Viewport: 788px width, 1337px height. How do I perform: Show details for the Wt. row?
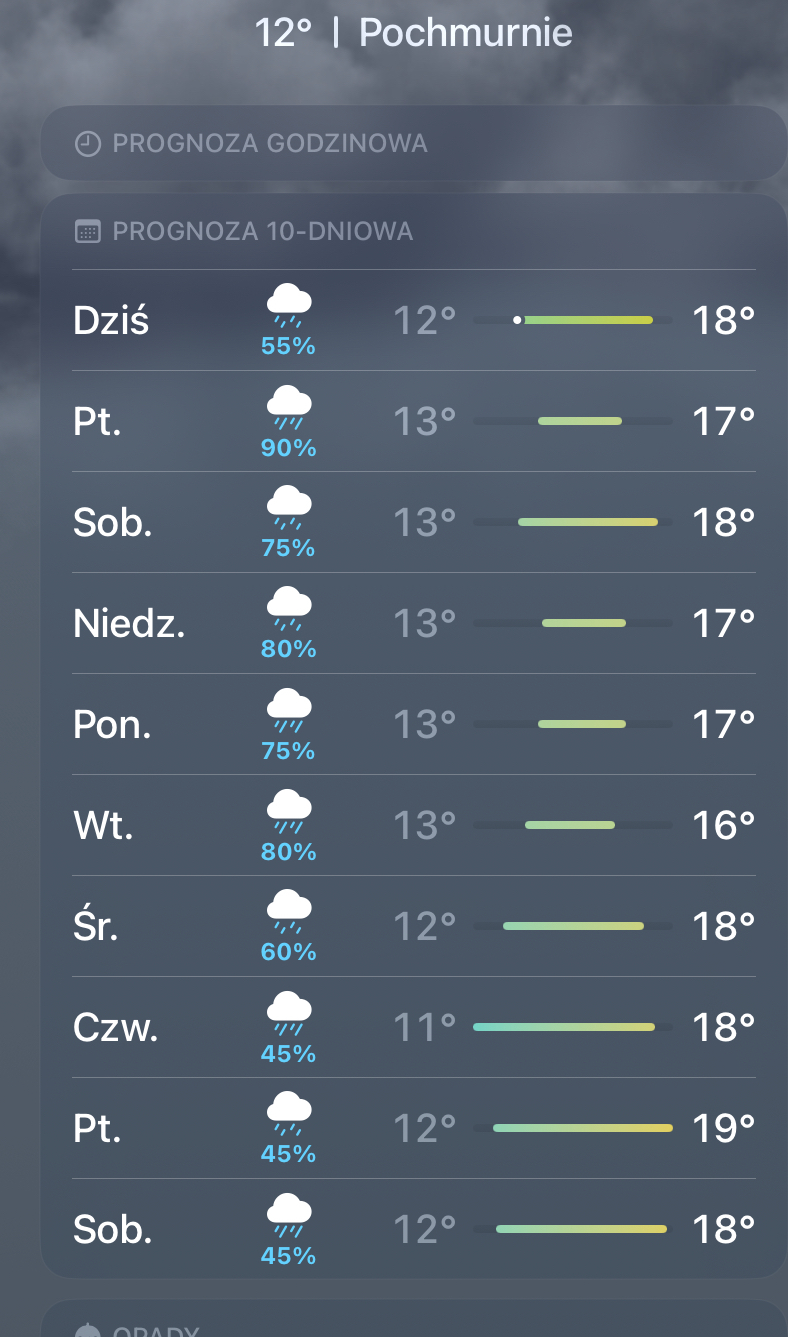click(413, 826)
